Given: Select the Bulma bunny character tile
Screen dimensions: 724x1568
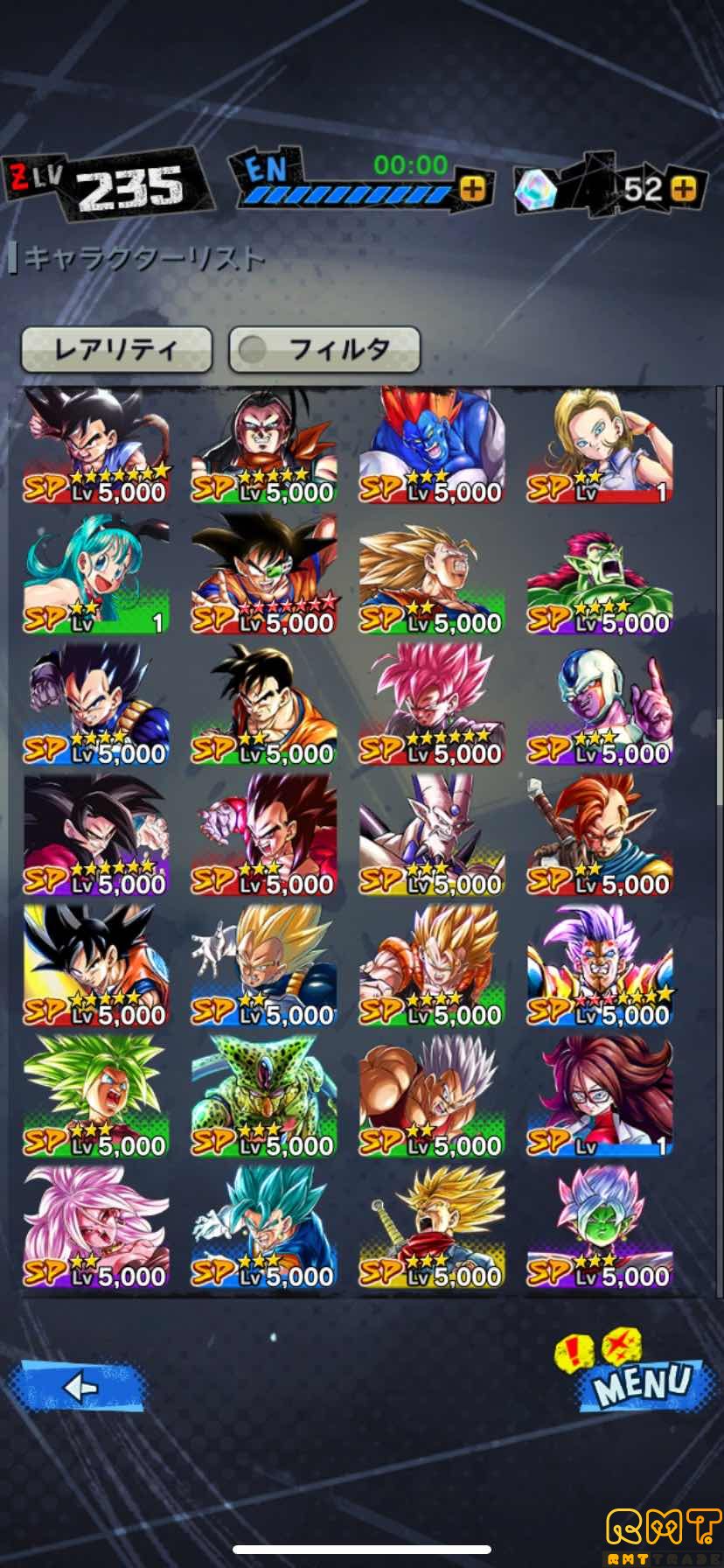Looking at the screenshot, I should [96, 576].
